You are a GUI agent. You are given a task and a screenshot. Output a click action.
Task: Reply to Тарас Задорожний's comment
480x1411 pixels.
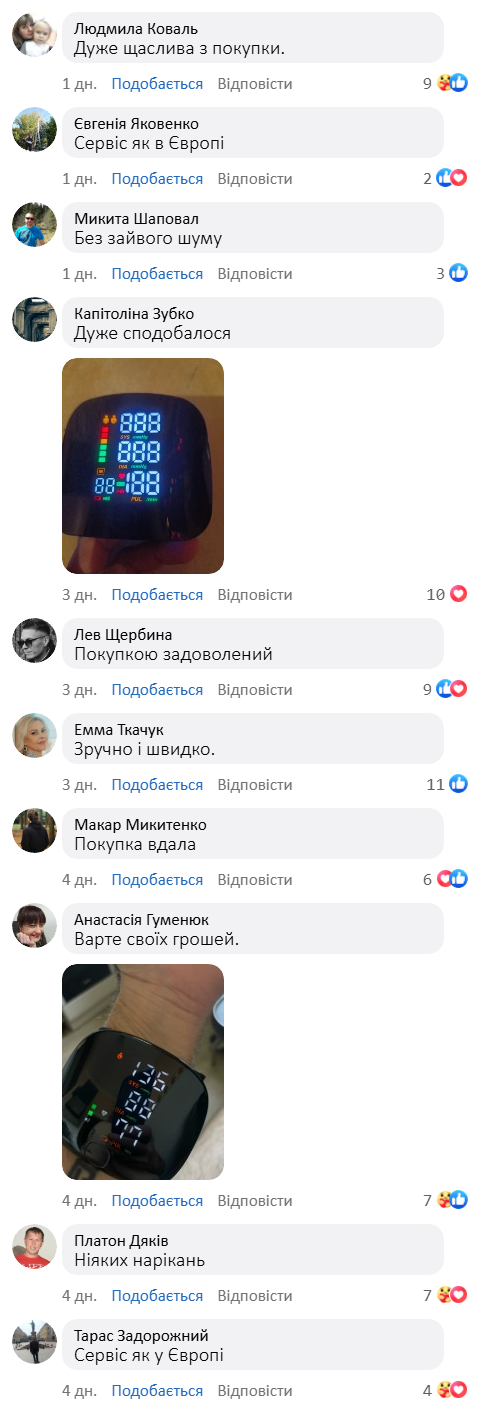coord(255,1391)
